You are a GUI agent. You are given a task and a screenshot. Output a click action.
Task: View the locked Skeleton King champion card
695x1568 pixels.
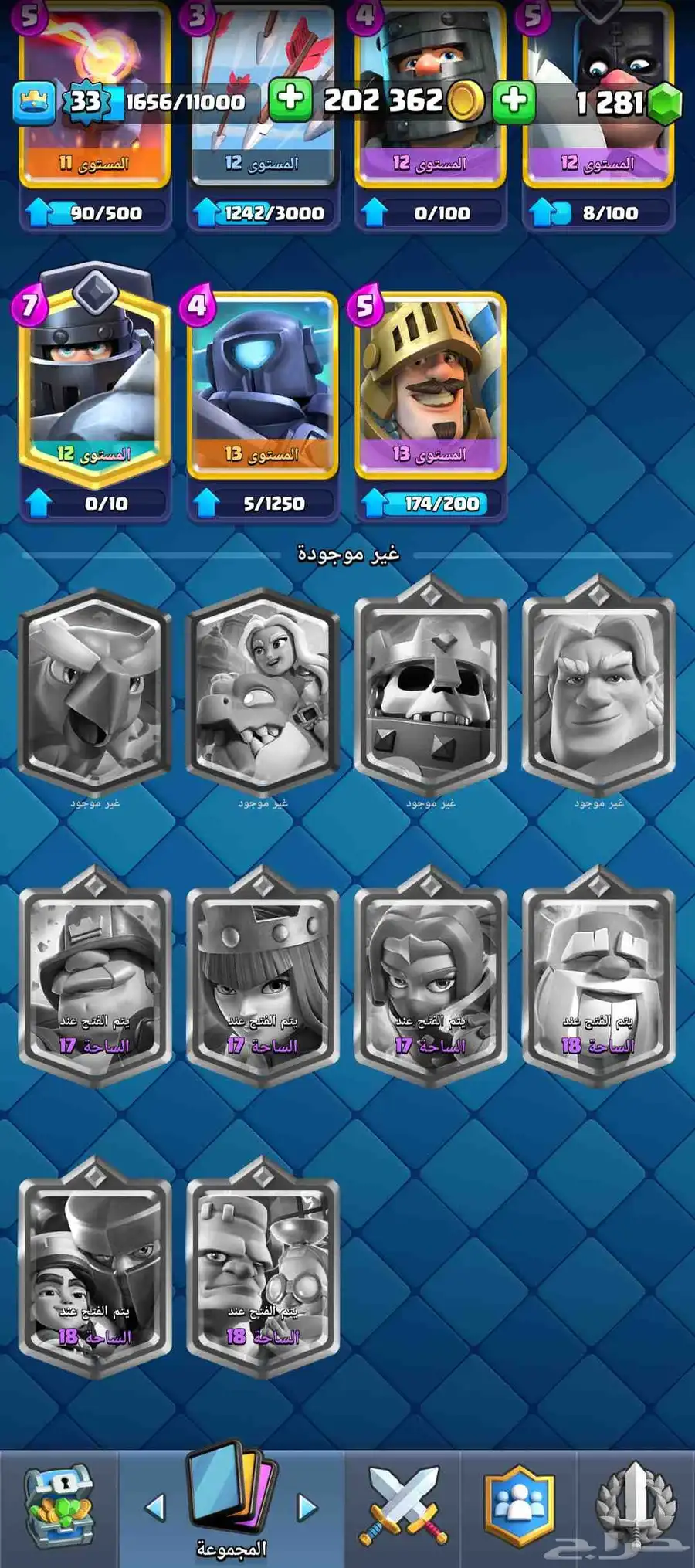click(430, 687)
